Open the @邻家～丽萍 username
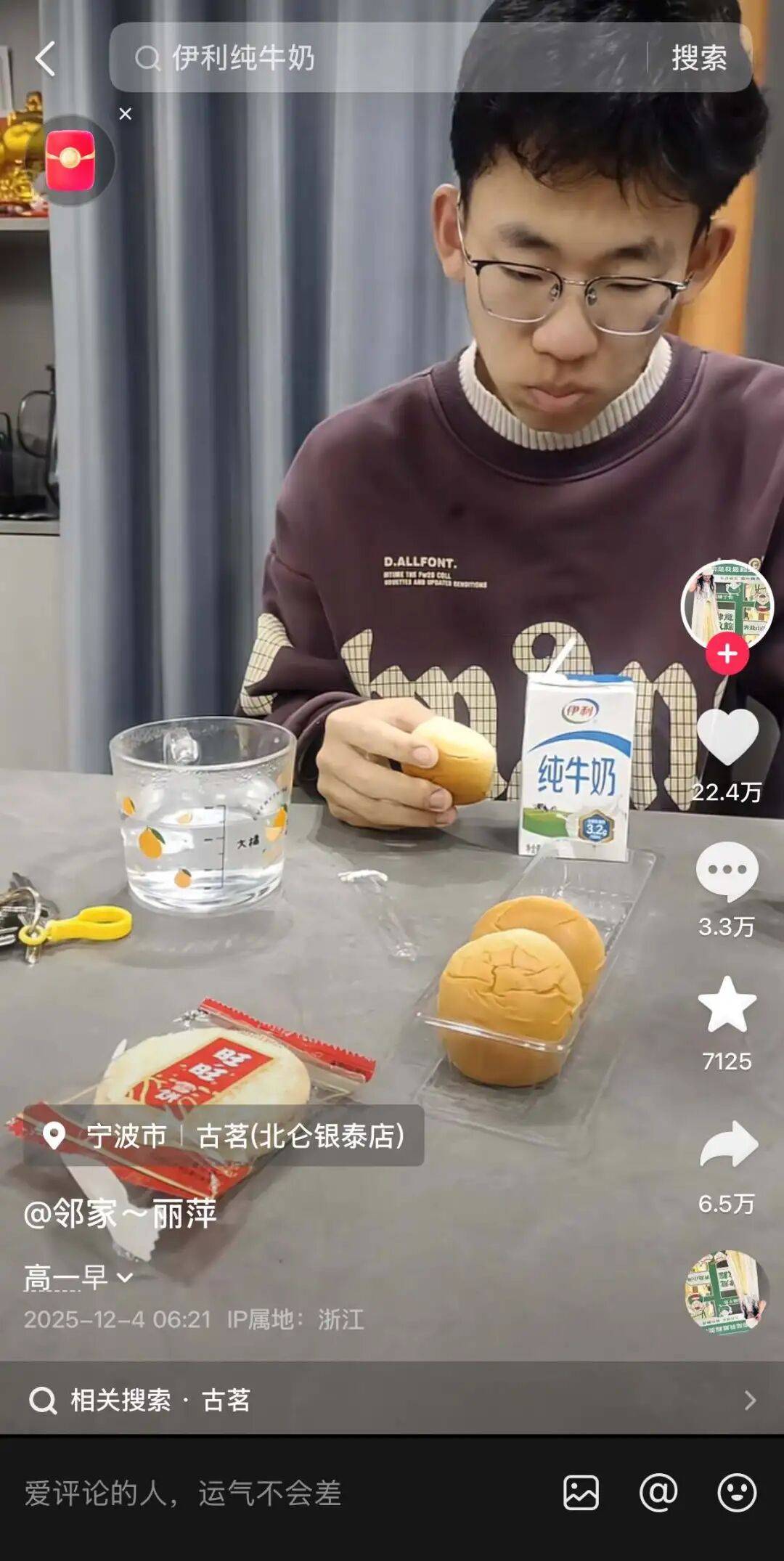The image size is (784, 1561). tap(120, 1214)
